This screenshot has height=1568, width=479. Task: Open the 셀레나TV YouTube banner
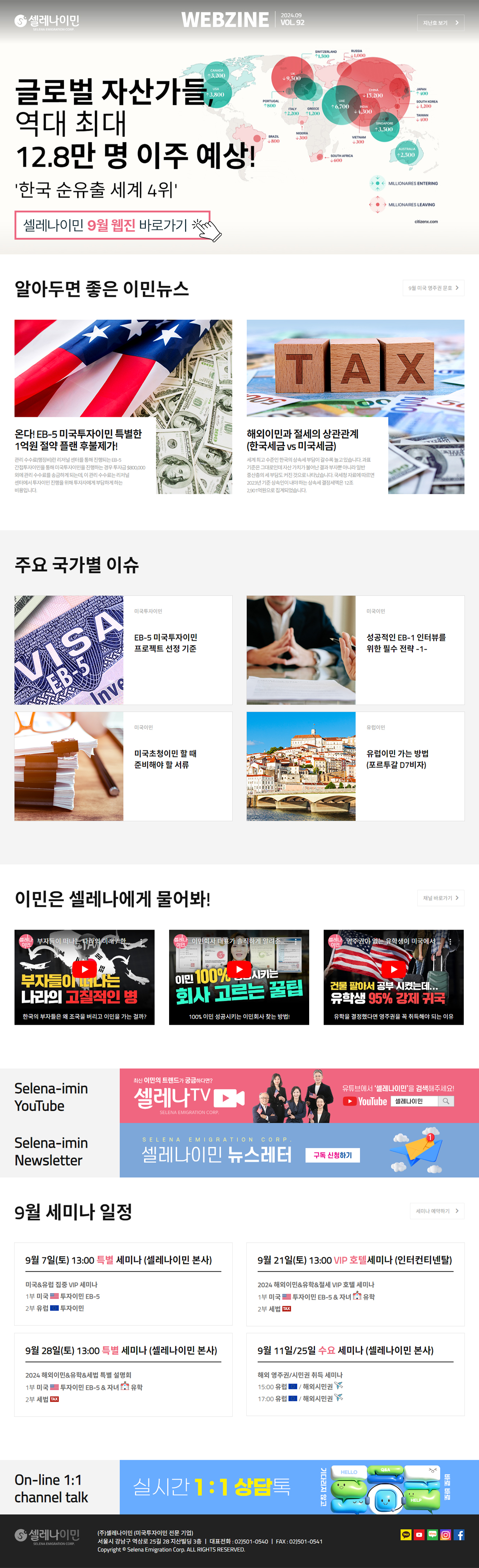299,1096
